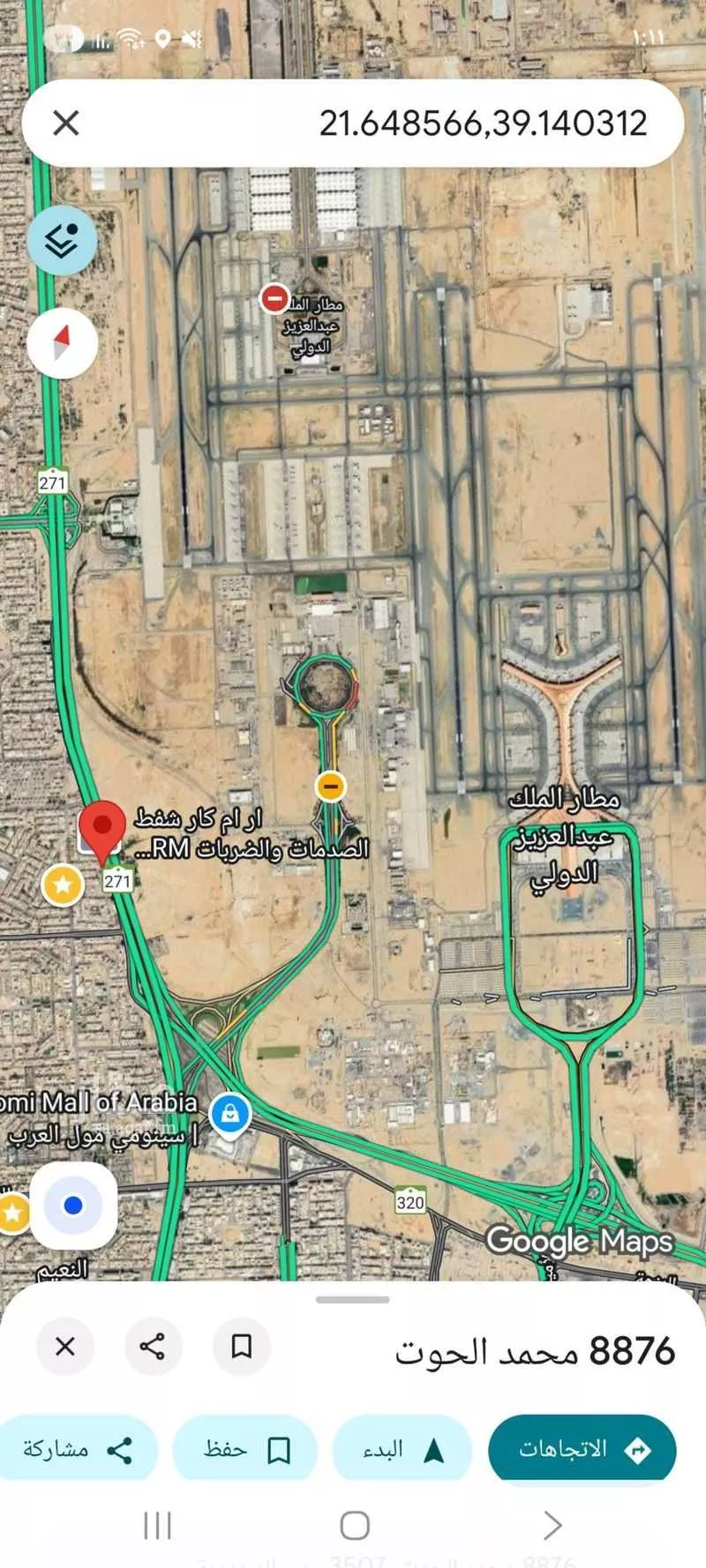Open Mall of Arabia shopping marker

pos(230,1114)
